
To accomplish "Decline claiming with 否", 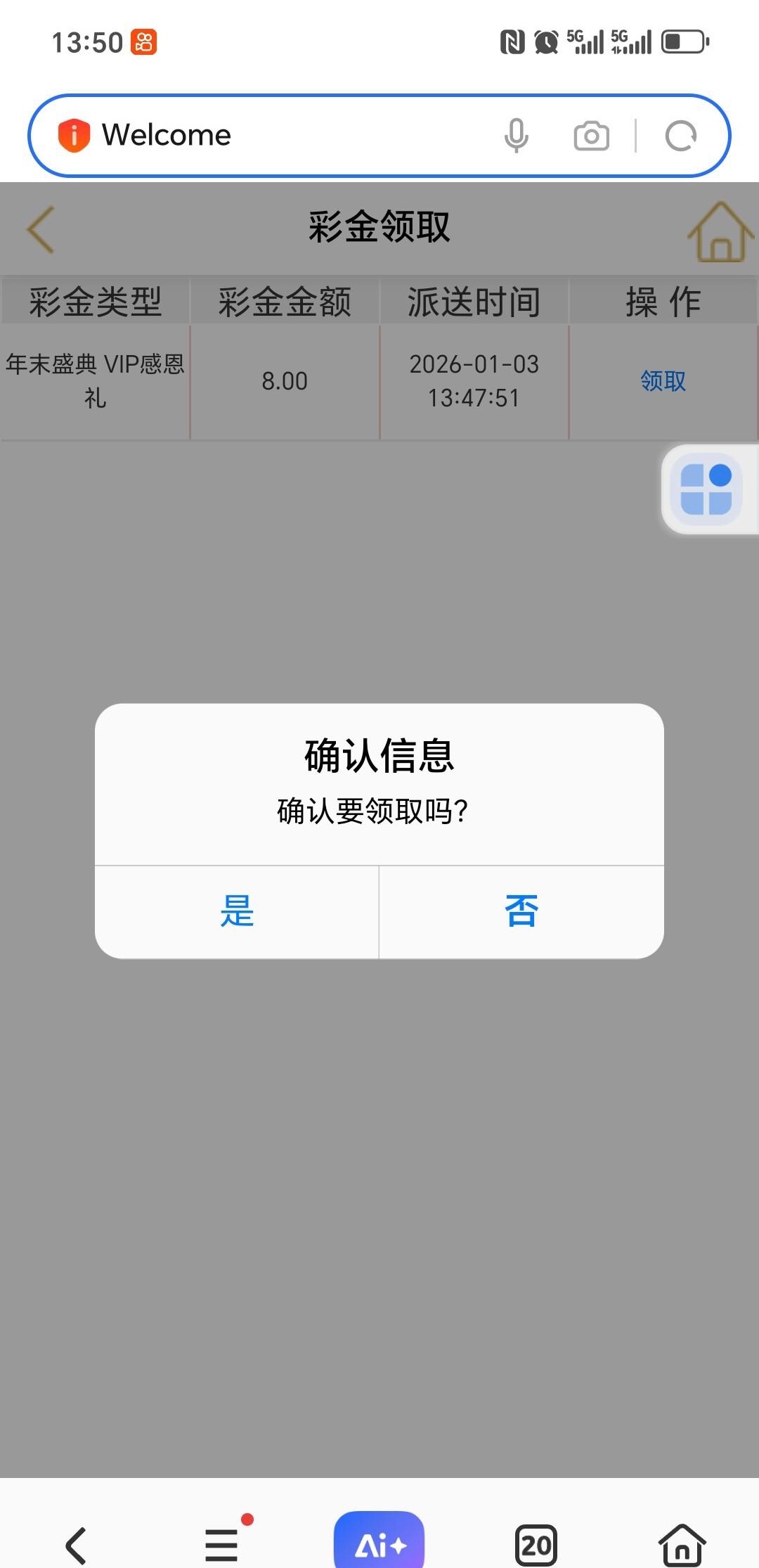I will (x=521, y=912).
